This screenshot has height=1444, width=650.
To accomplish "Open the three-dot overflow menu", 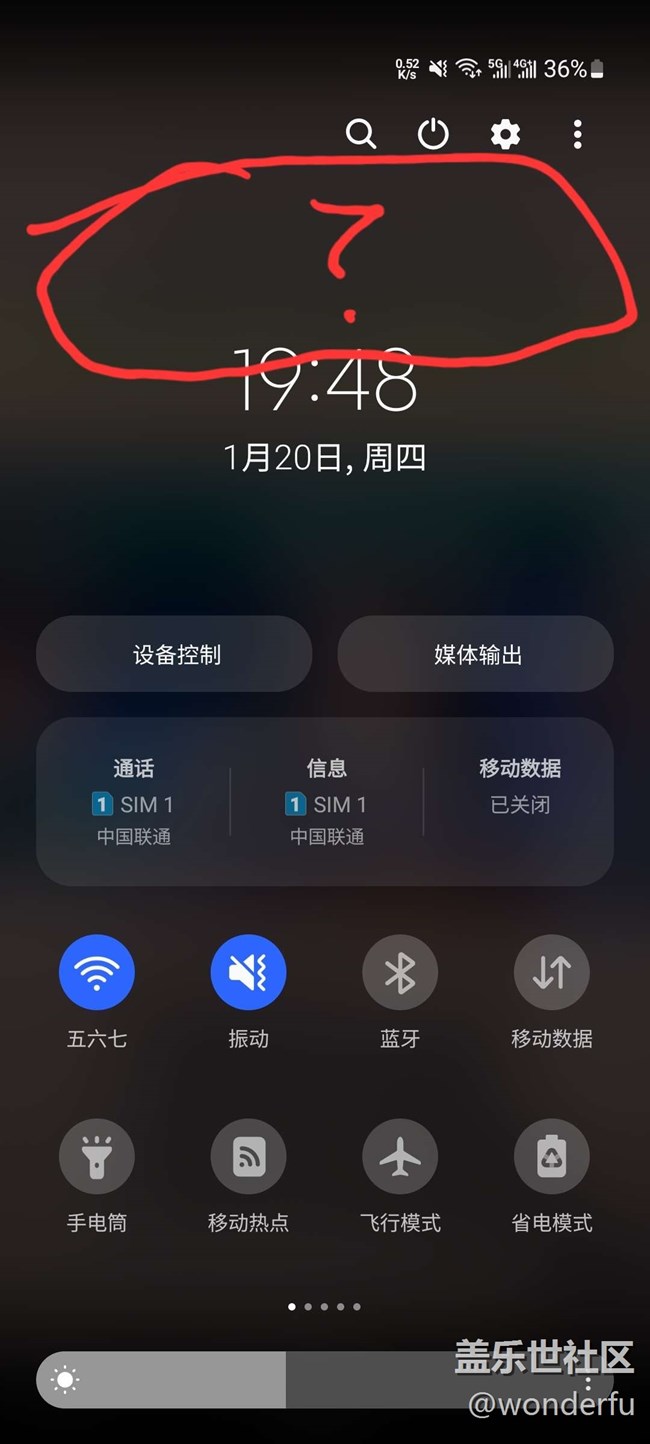I will click(577, 134).
